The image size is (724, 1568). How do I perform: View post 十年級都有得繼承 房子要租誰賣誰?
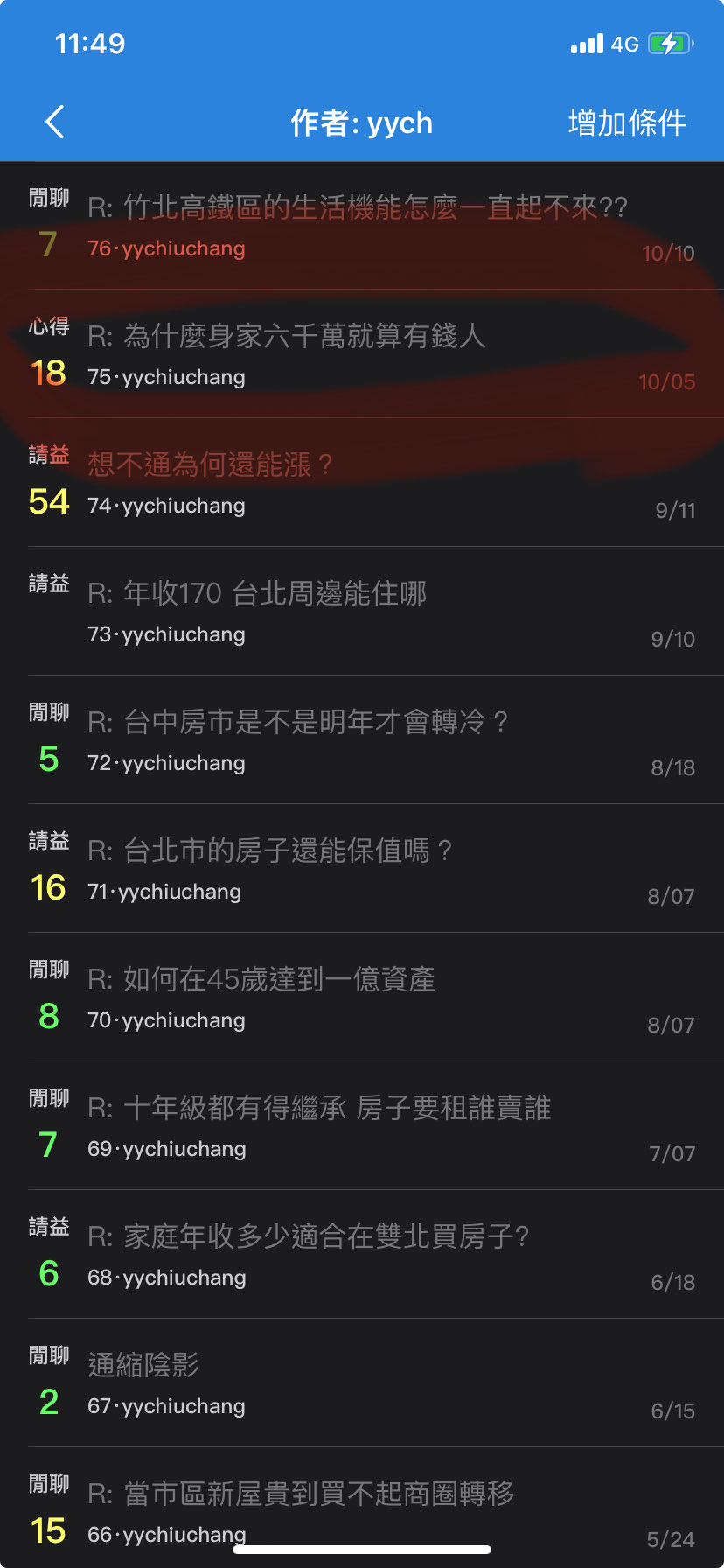tap(319, 1109)
